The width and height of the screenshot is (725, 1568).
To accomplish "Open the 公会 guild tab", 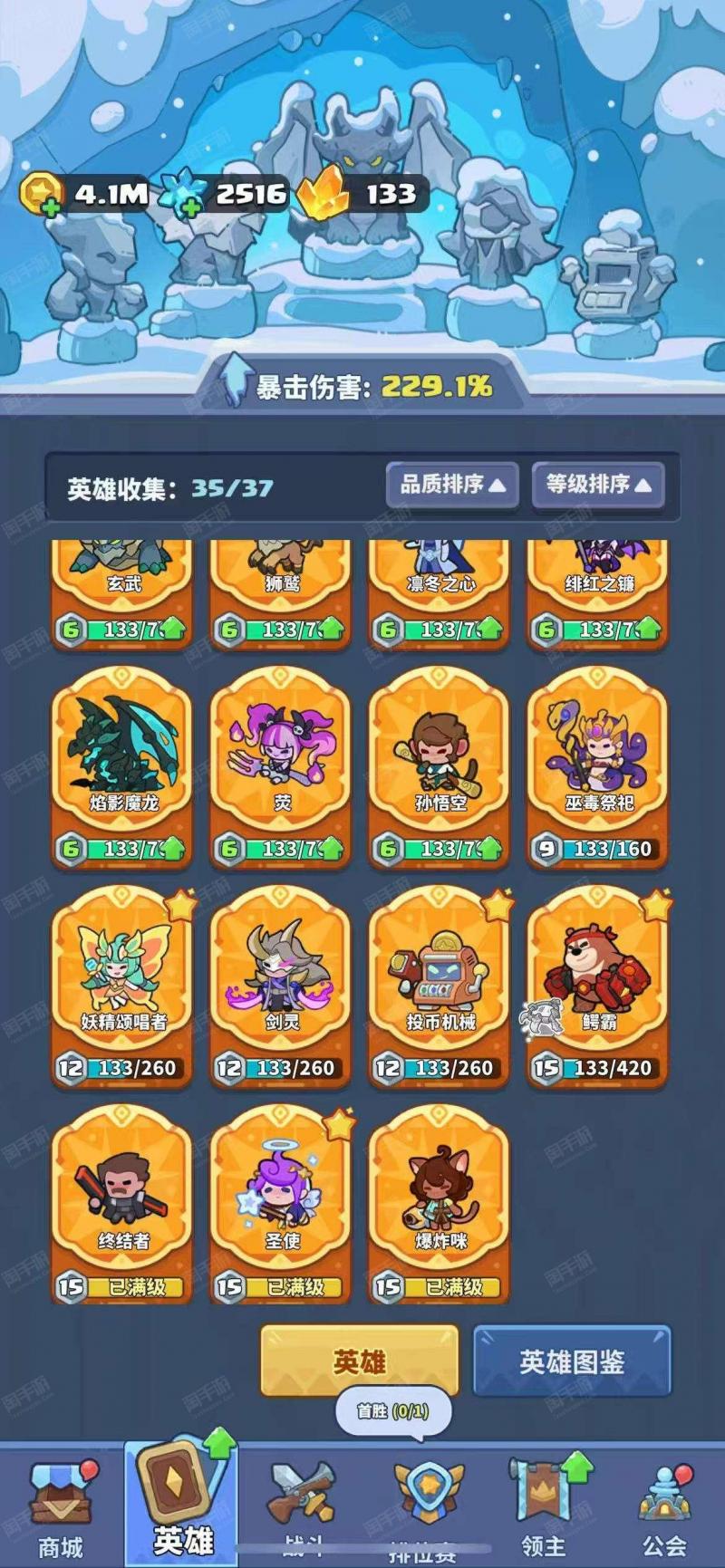I will 665,1508.
